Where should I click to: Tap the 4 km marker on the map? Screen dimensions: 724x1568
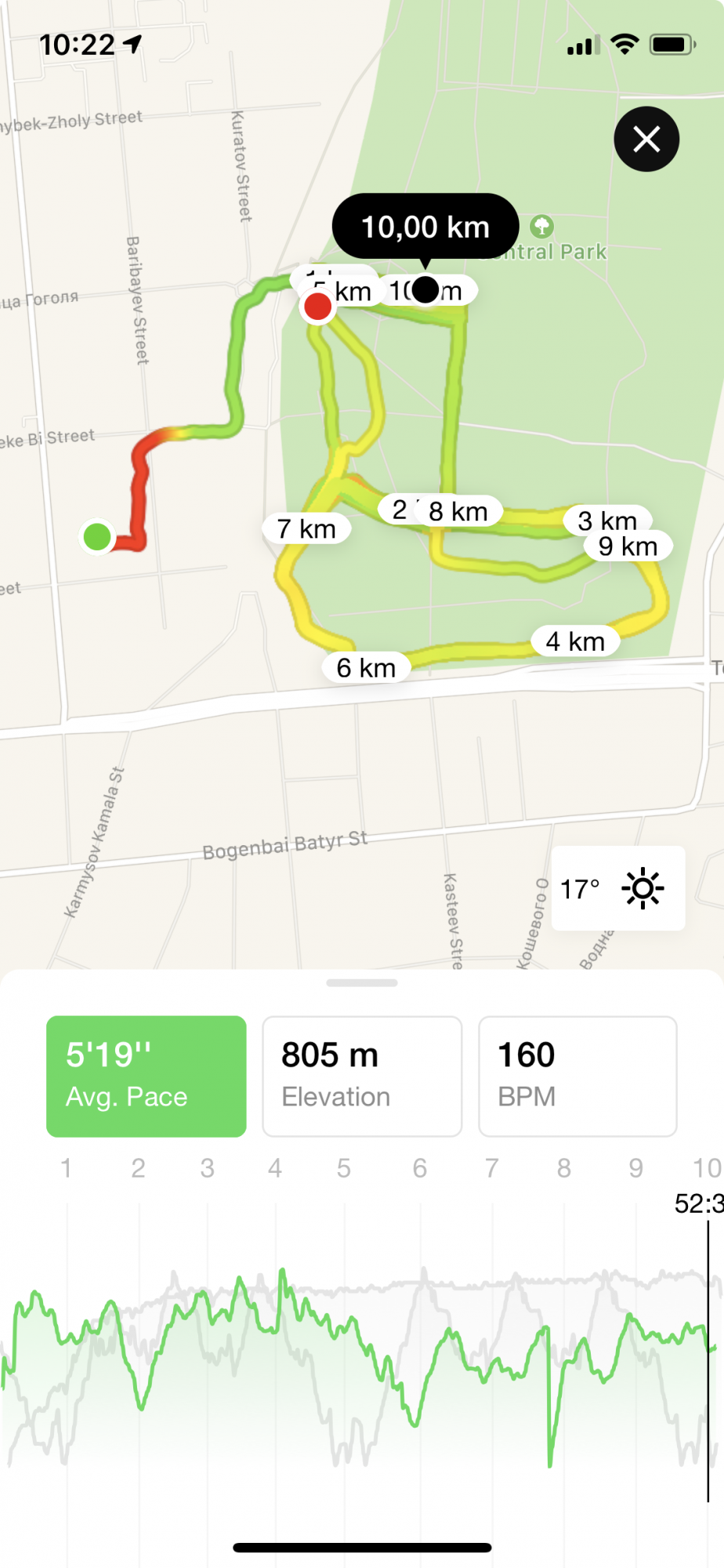(575, 641)
